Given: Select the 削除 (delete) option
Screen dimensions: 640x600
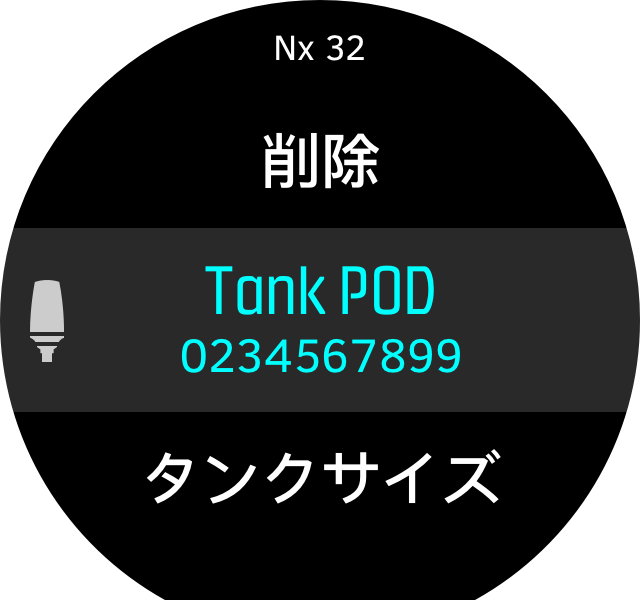Looking at the screenshot, I should click(320, 163).
